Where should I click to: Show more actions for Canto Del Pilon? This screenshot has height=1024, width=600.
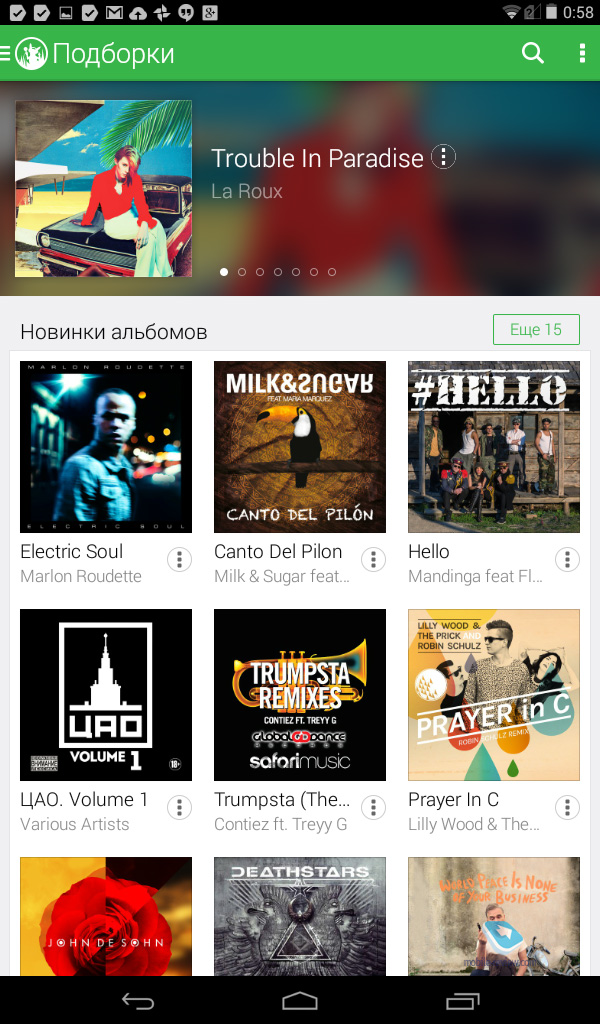pos(373,560)
